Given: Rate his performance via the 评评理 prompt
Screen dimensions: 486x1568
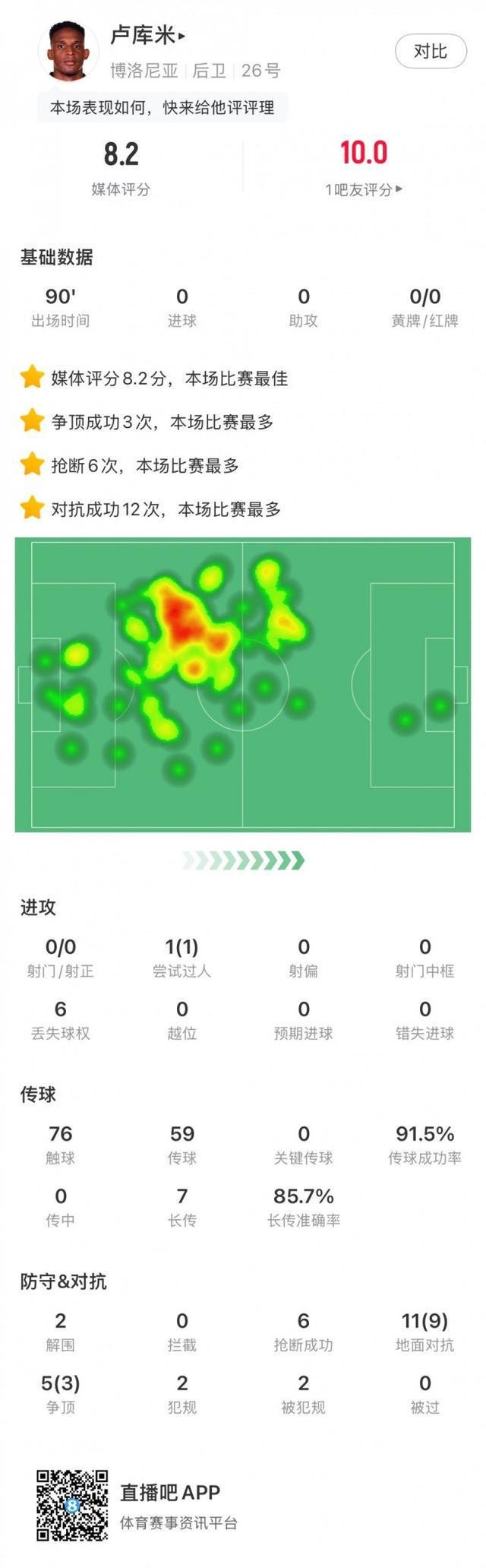Looking at the screenshot, I should (x=163, y=108).
